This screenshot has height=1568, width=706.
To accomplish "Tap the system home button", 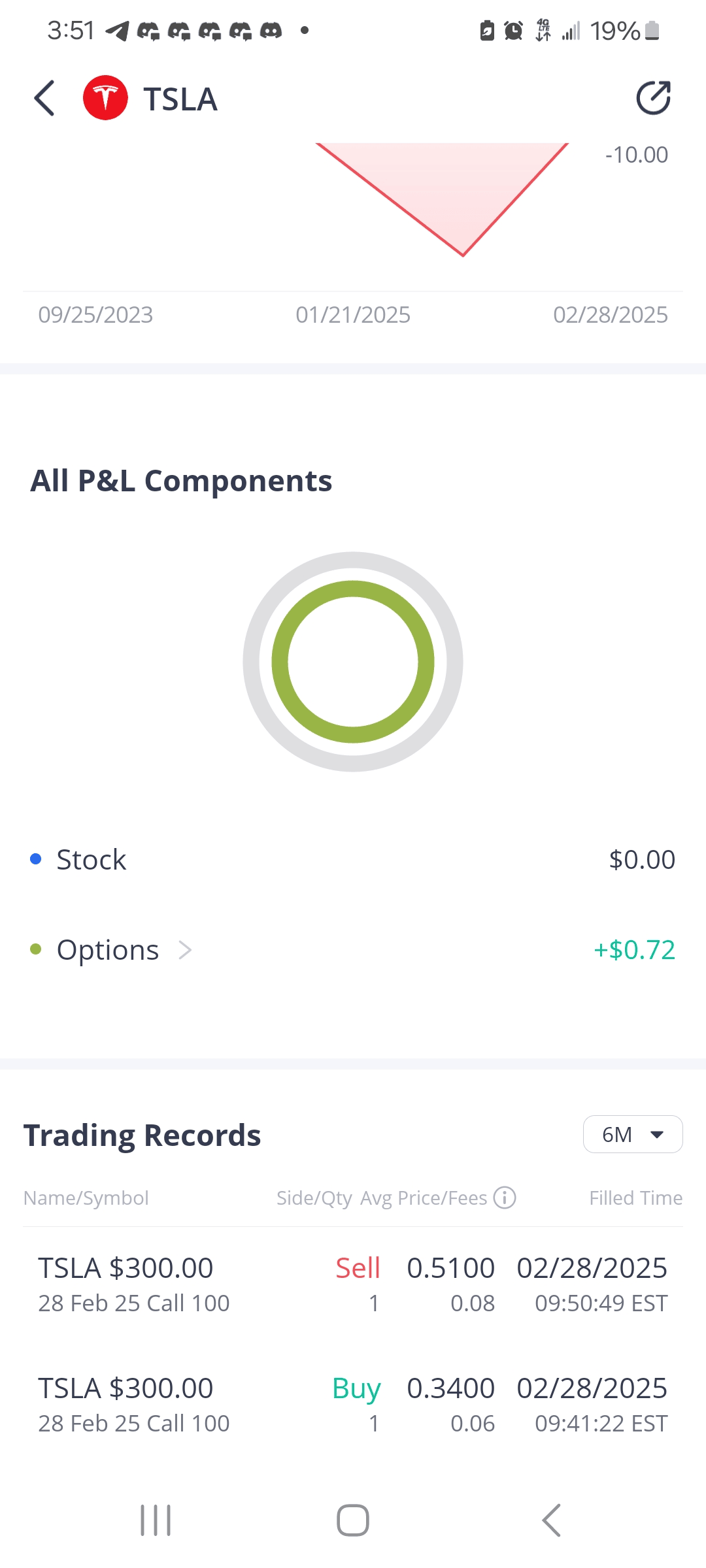I will pyautogui.click(x=353, y=1520).
